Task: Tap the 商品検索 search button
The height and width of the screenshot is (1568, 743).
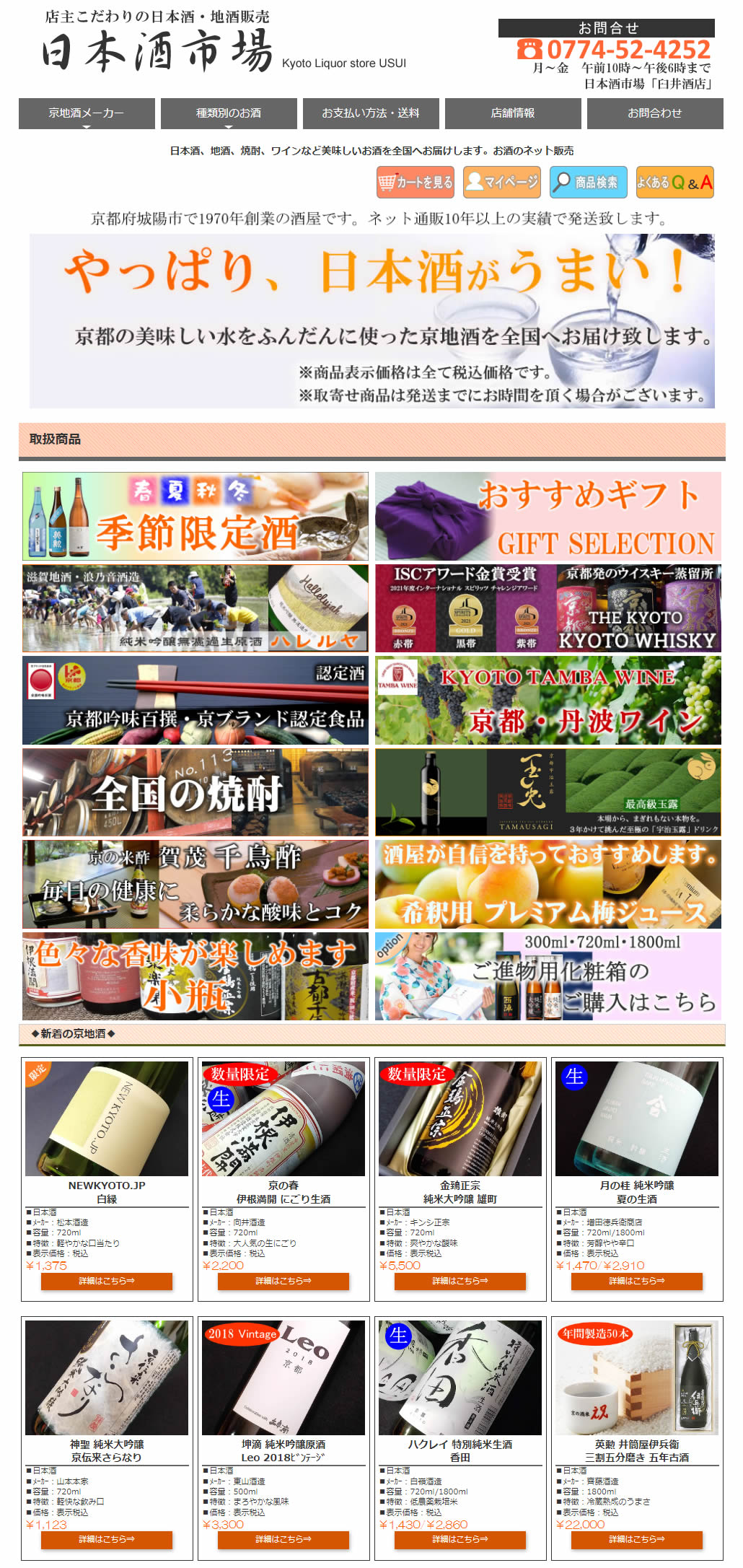Action: pos(588,183)
